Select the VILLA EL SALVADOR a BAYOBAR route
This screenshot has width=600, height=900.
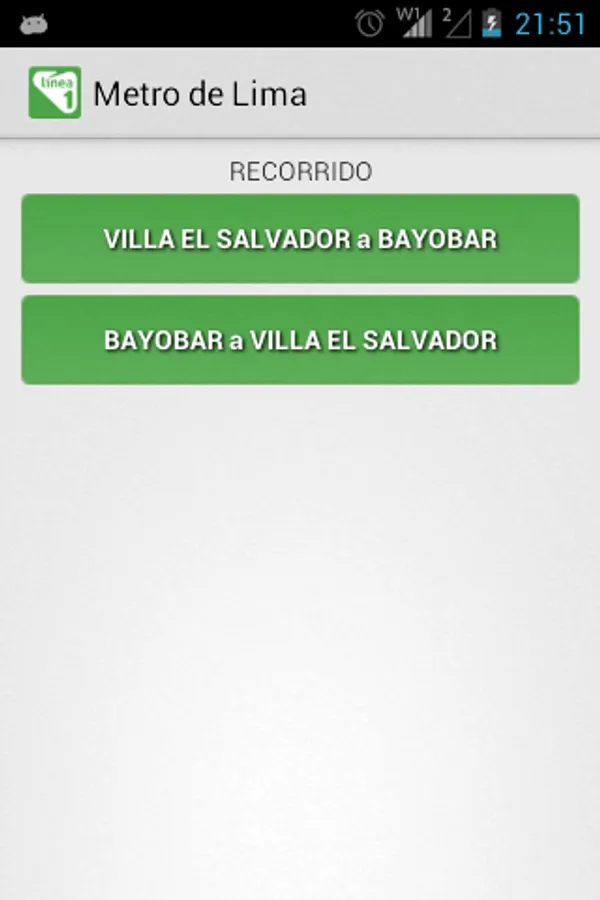(300, 239)
